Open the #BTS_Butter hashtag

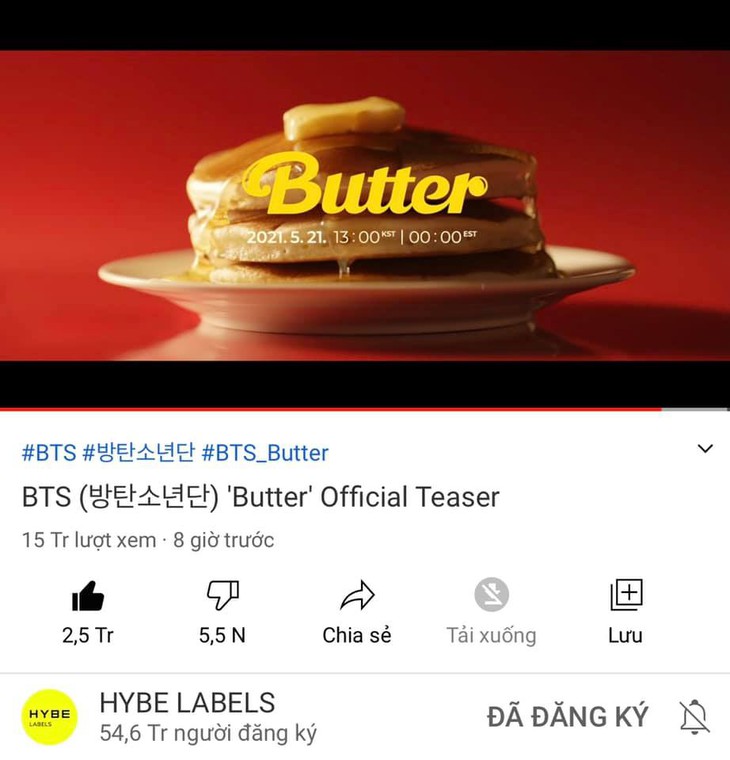[265, 453]
